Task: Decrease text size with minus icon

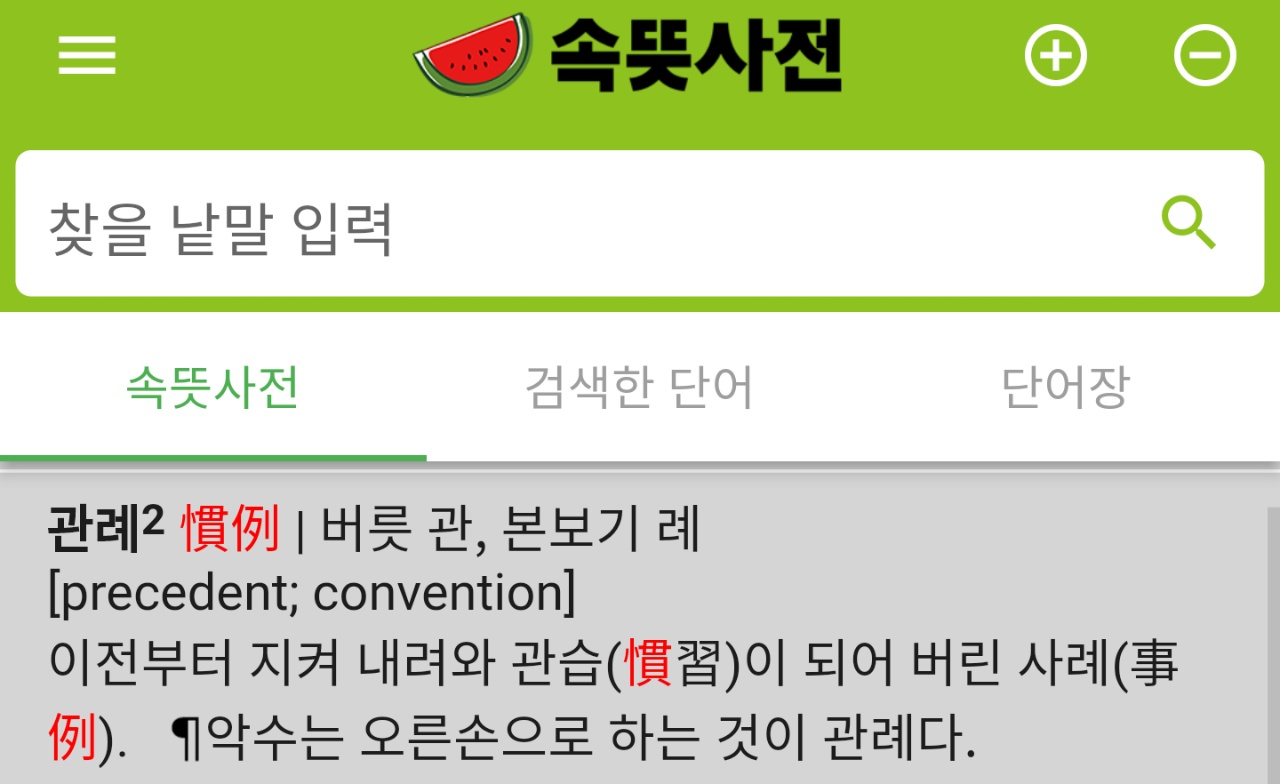Action: (x=1204, y=56)
